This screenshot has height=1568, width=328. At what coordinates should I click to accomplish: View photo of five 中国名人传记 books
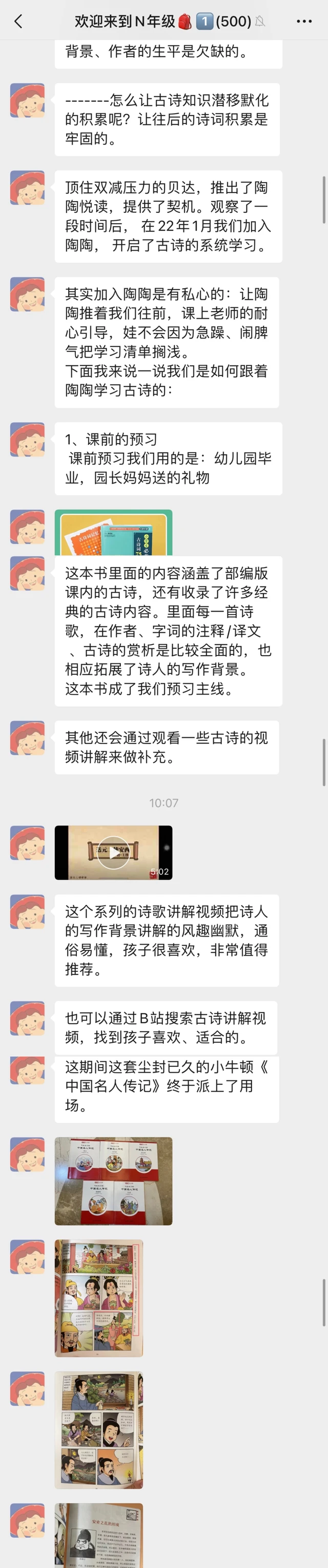coord(113,1181)
